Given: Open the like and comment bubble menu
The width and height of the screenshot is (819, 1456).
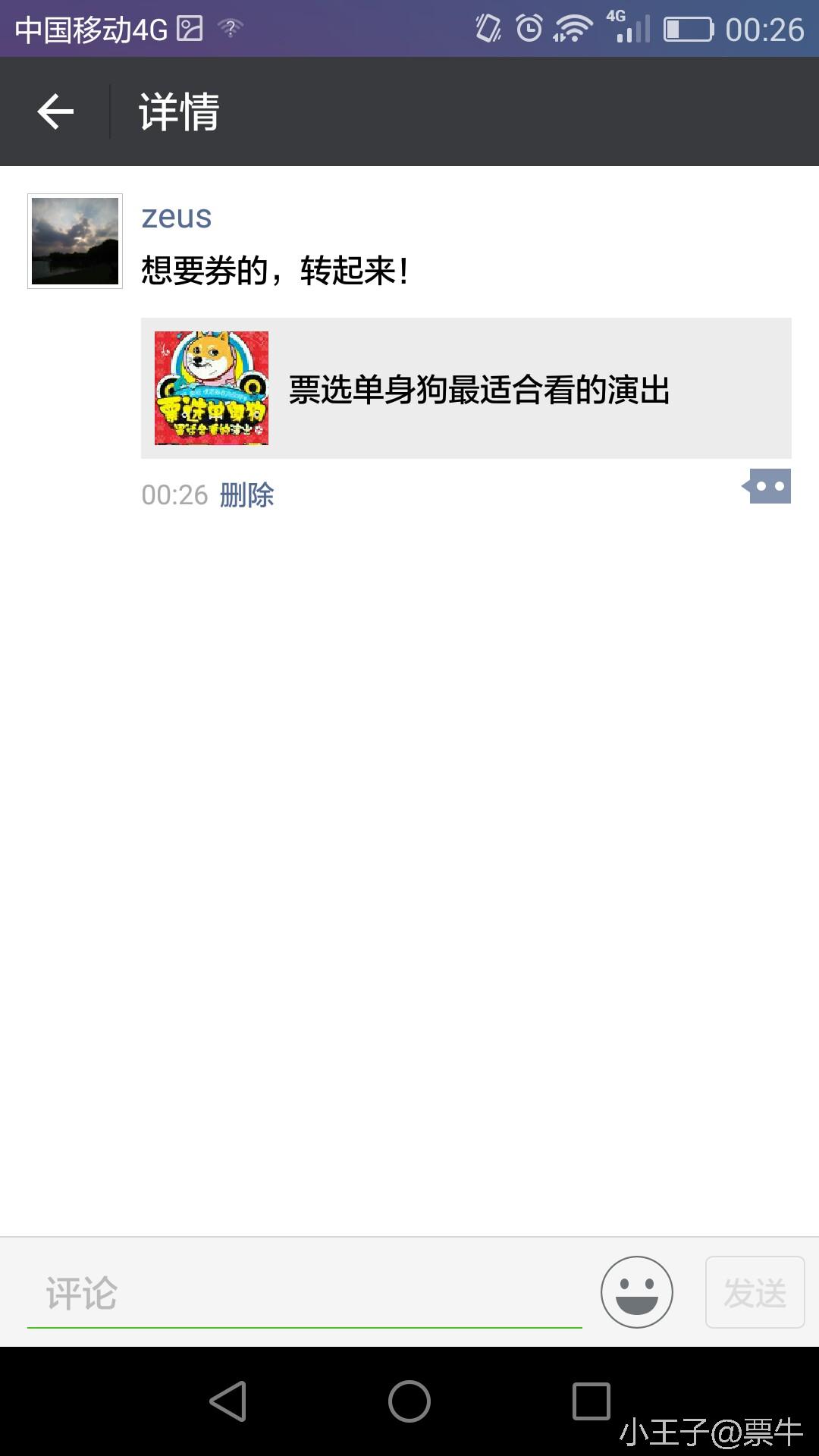Looking at the screenshot, I should [767, 486].
